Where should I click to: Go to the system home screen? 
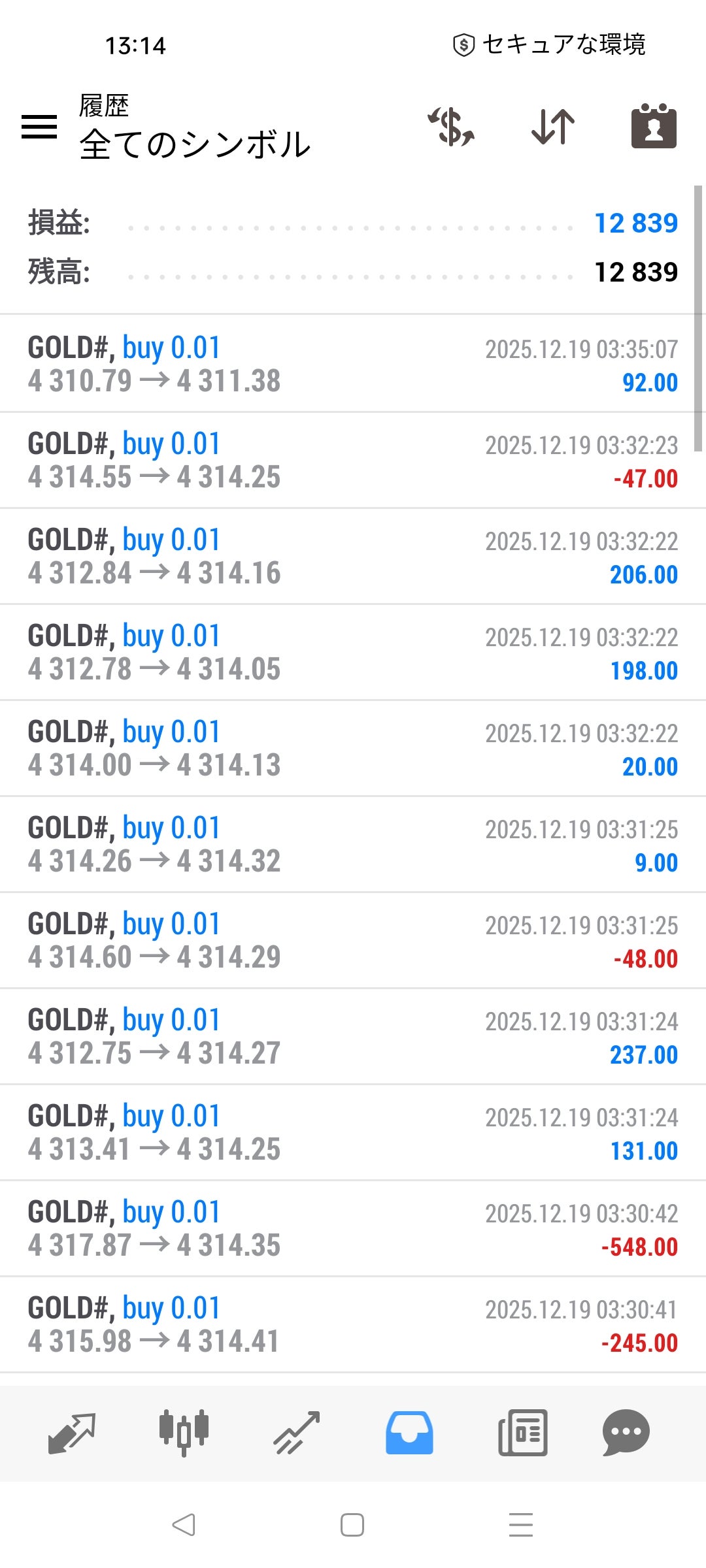[x=352, y=1525]
